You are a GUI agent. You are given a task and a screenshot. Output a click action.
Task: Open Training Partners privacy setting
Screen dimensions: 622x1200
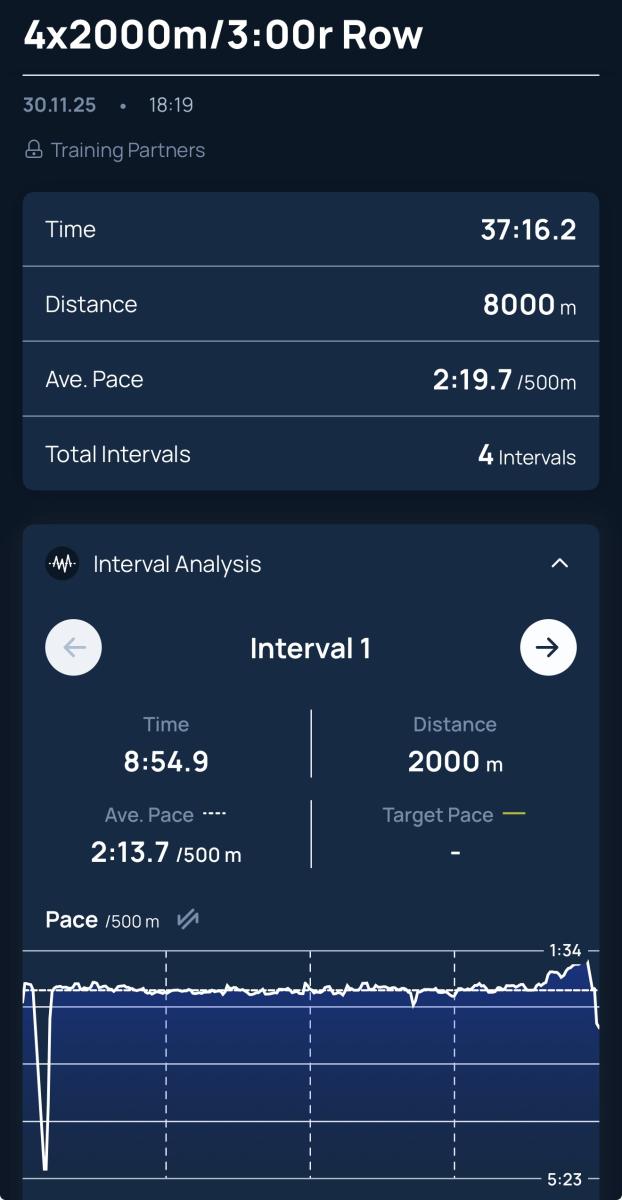click(115, 151)
